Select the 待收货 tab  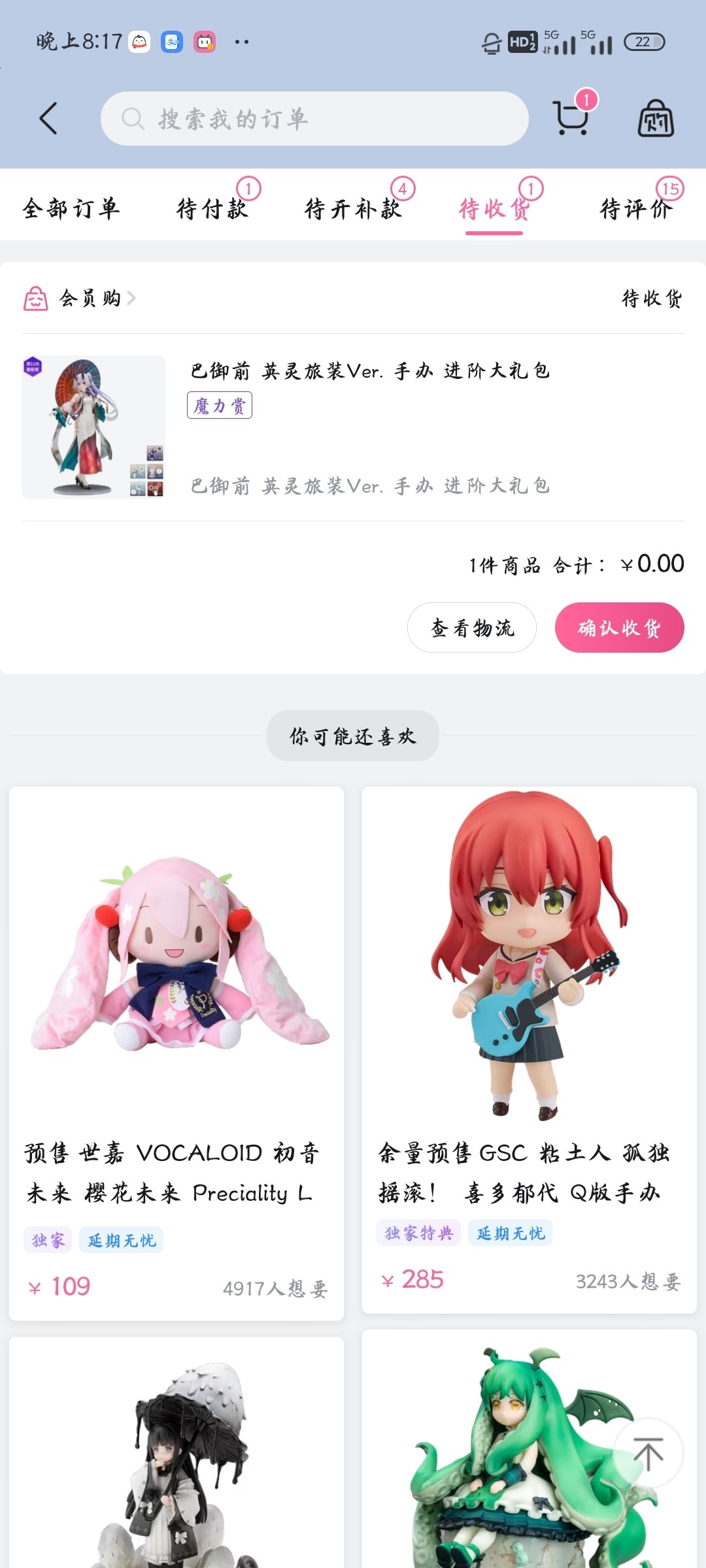(494, 208)
